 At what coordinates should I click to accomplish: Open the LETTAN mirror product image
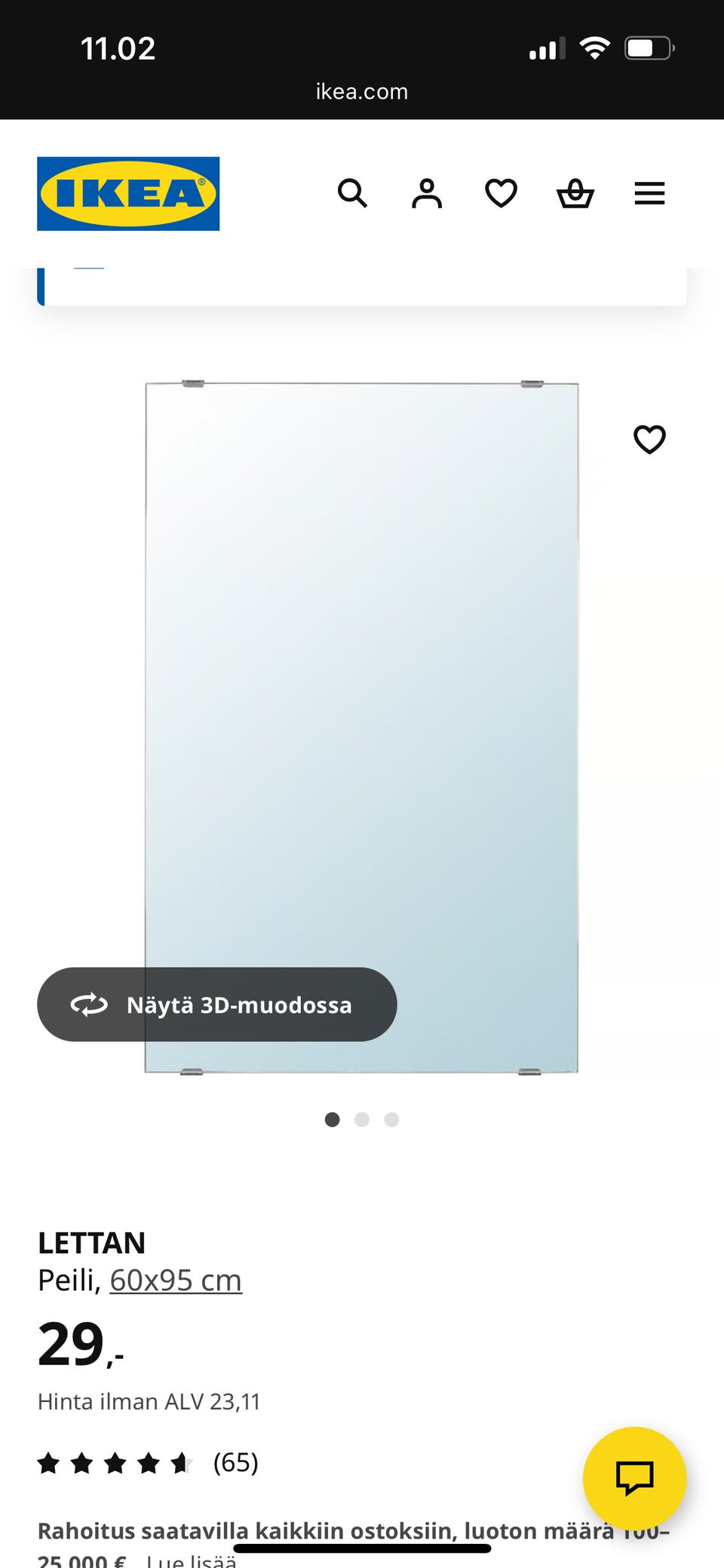[362, 679]
